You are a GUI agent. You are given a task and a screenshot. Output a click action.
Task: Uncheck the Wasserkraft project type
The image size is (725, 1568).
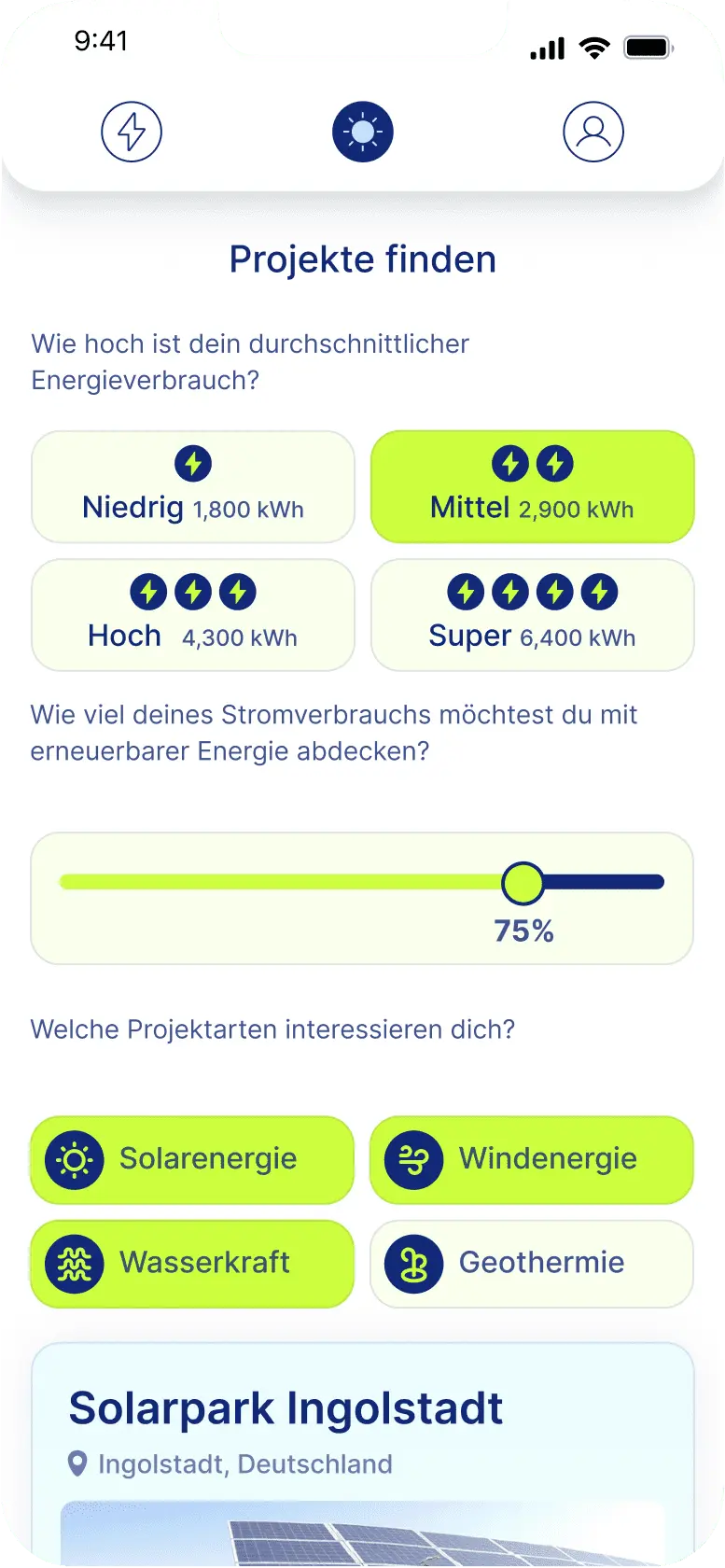[x=193, y=1263]
